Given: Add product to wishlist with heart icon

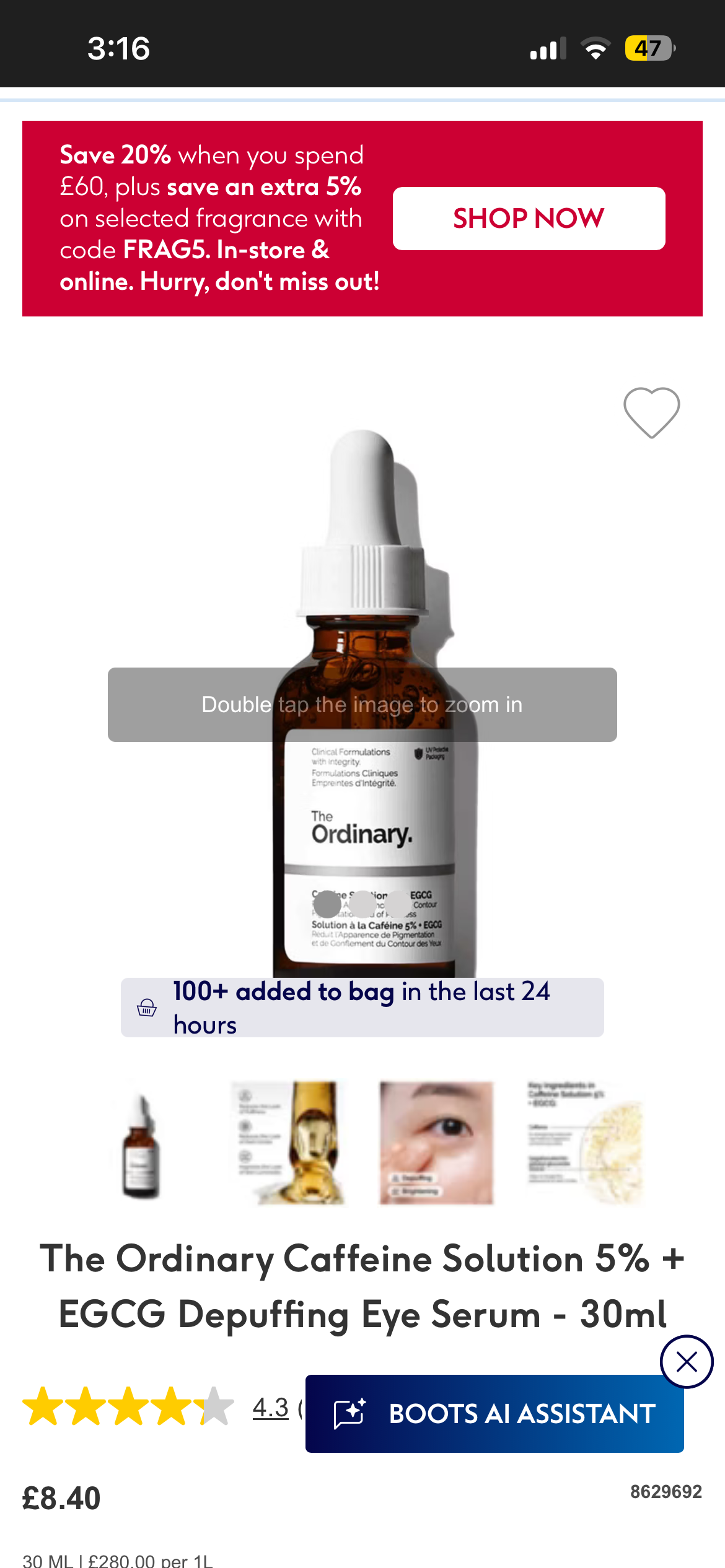Looking at the screenshot, I should 651,412.
